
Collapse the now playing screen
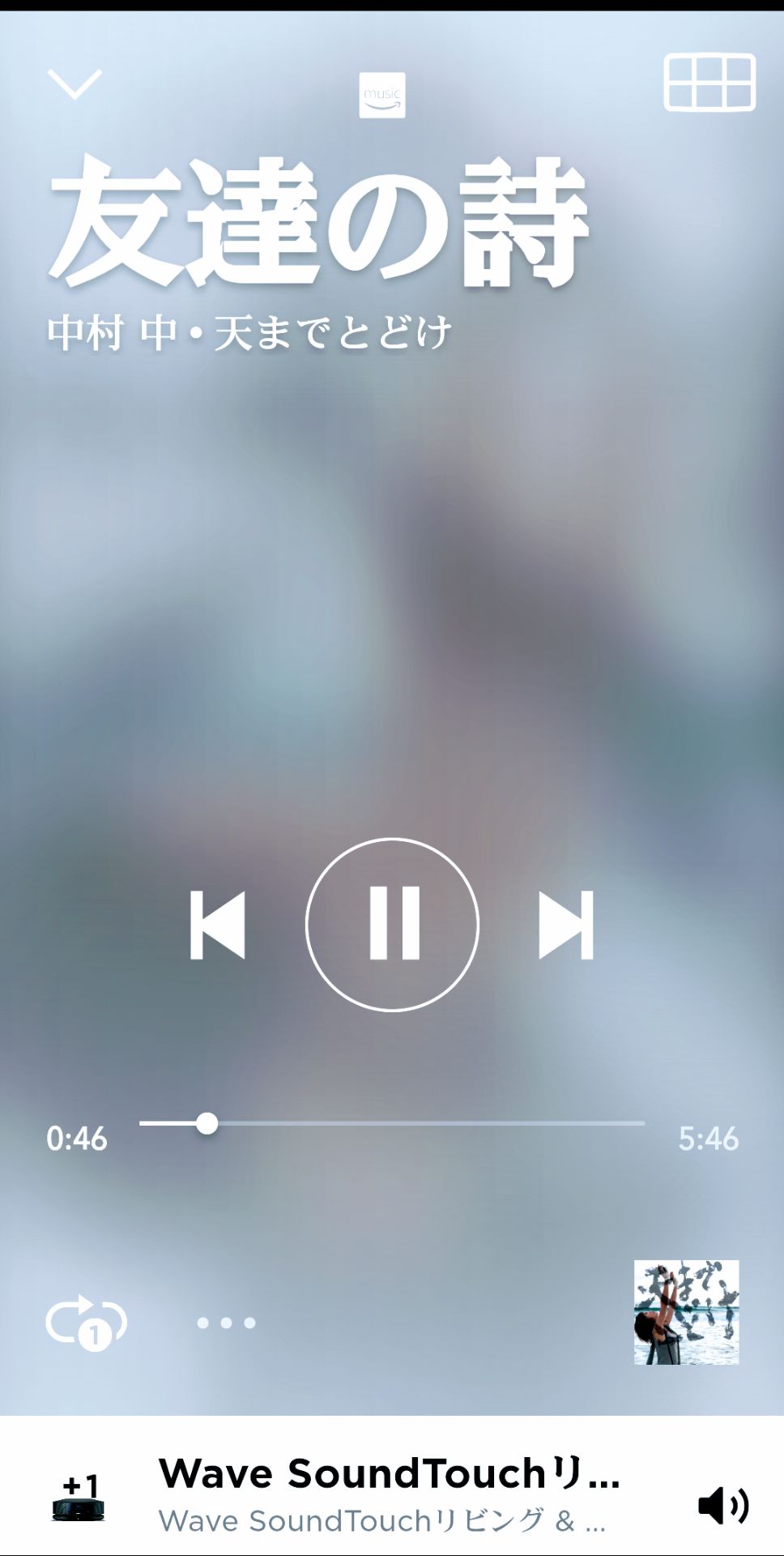click(75, 83)
